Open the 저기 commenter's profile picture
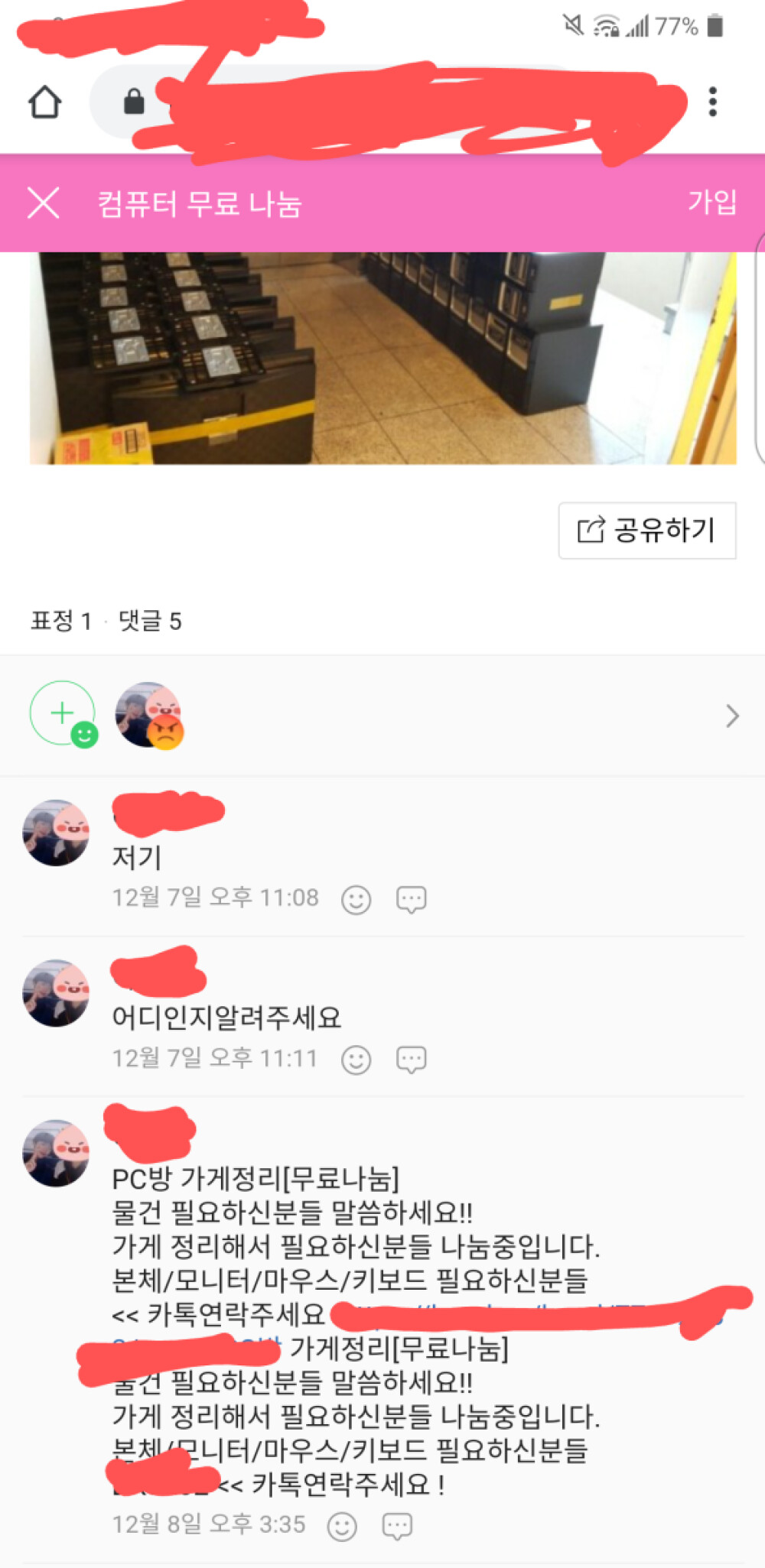The width and height of the screenshot is (765, 1568). click(x=56, y=833)
